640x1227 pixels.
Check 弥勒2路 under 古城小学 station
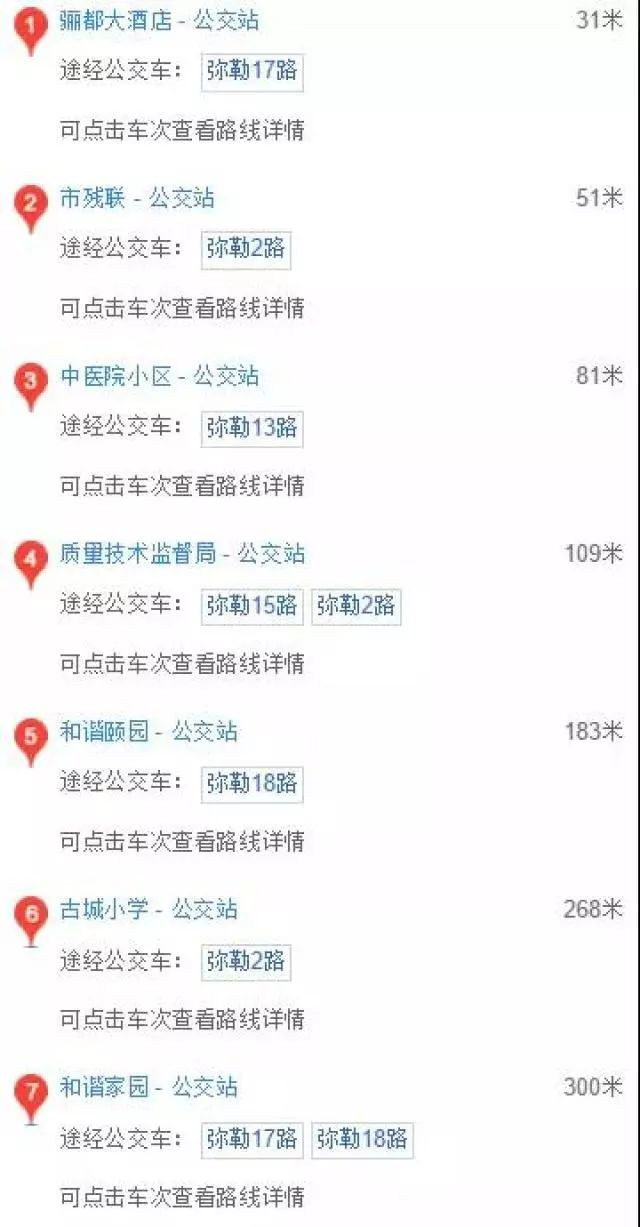point(246,962)
